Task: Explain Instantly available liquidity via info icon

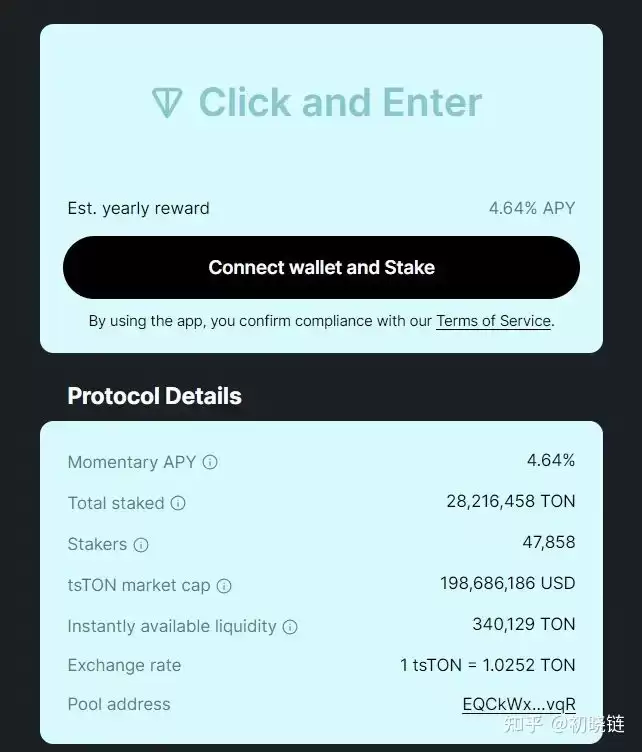Action: [290, 627]
